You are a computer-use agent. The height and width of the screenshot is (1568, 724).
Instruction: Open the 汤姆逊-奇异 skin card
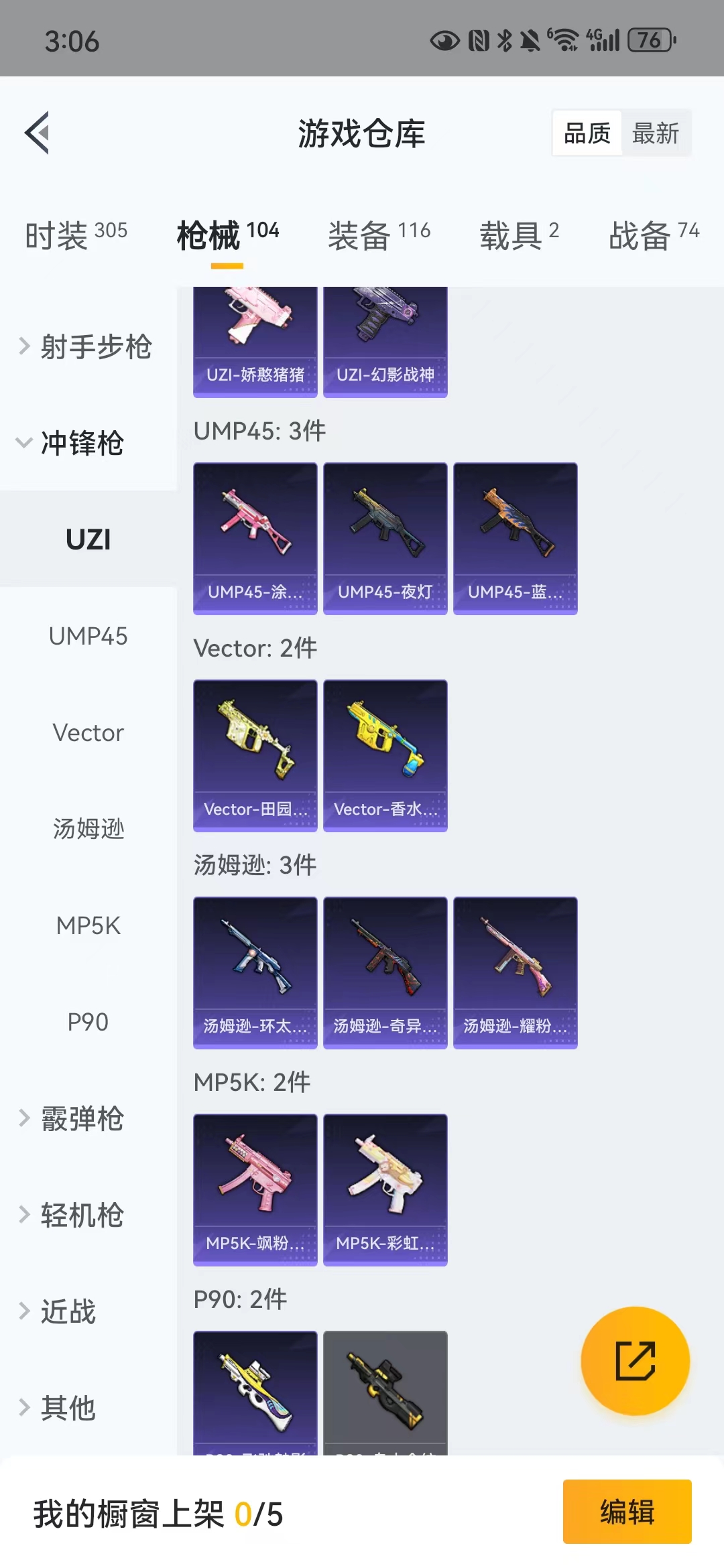click(385, 973)
